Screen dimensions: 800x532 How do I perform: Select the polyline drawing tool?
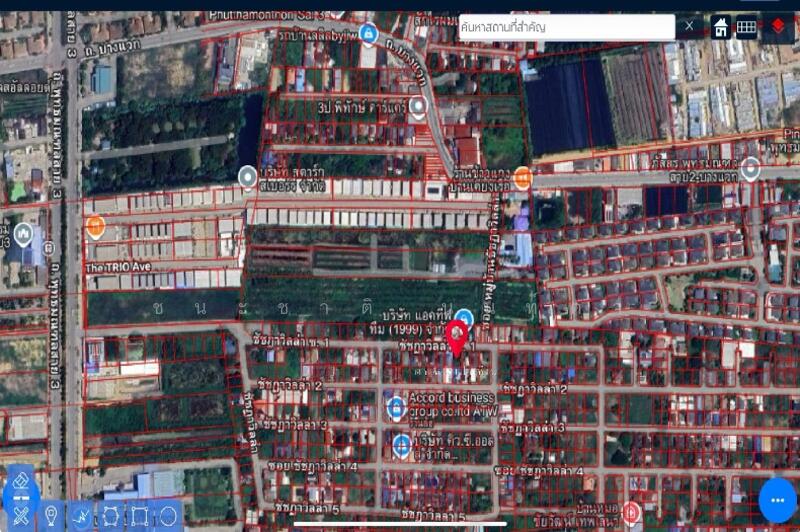pos(80,516)
